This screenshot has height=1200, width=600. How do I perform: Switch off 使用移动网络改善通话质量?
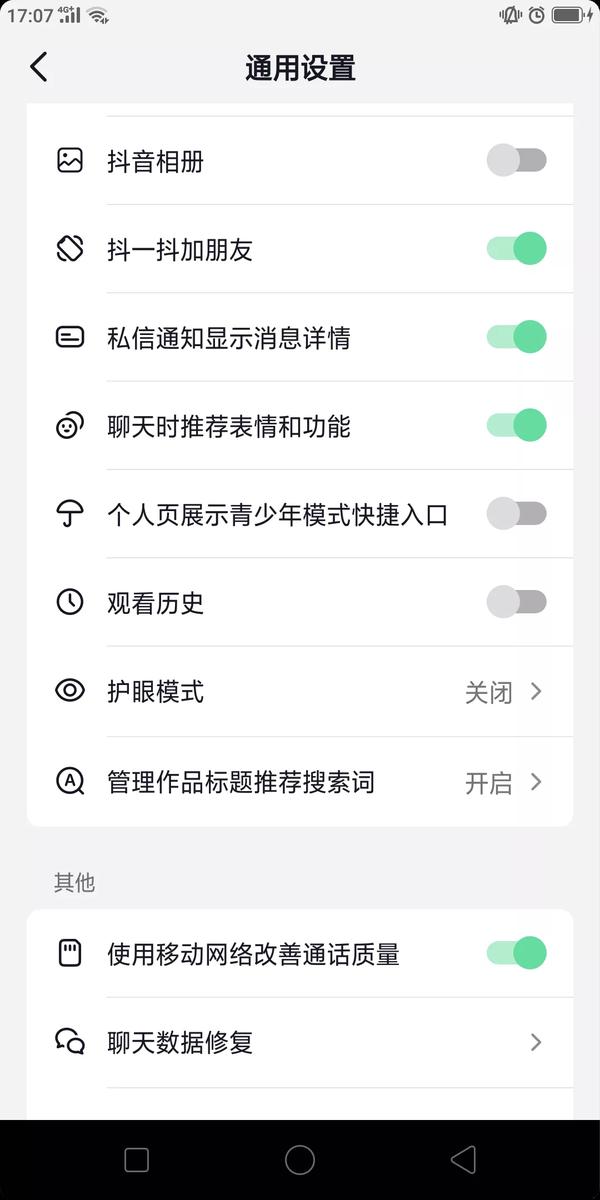pos(516,953)
